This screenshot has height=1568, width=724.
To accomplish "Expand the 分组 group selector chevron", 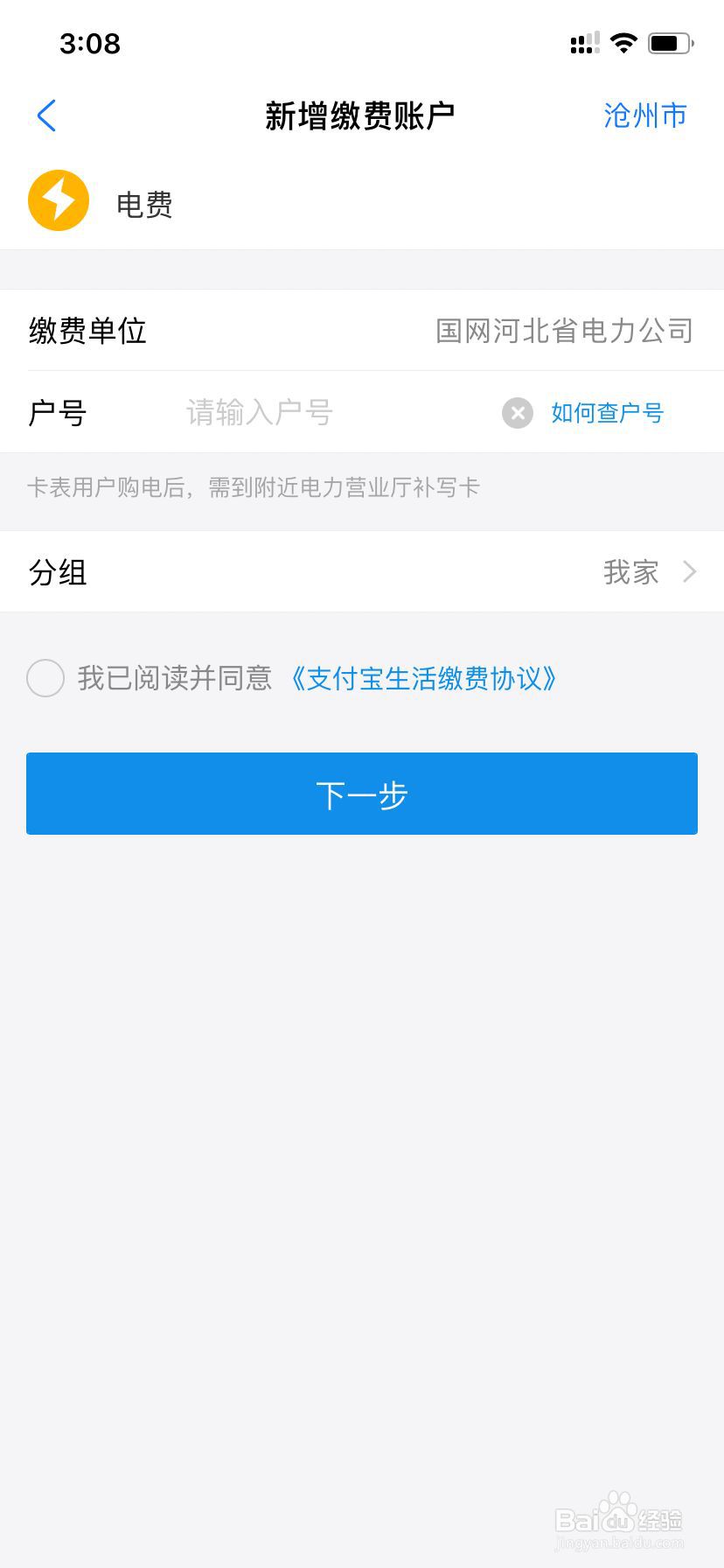I will pyautogui.click(x=690, y=571).
